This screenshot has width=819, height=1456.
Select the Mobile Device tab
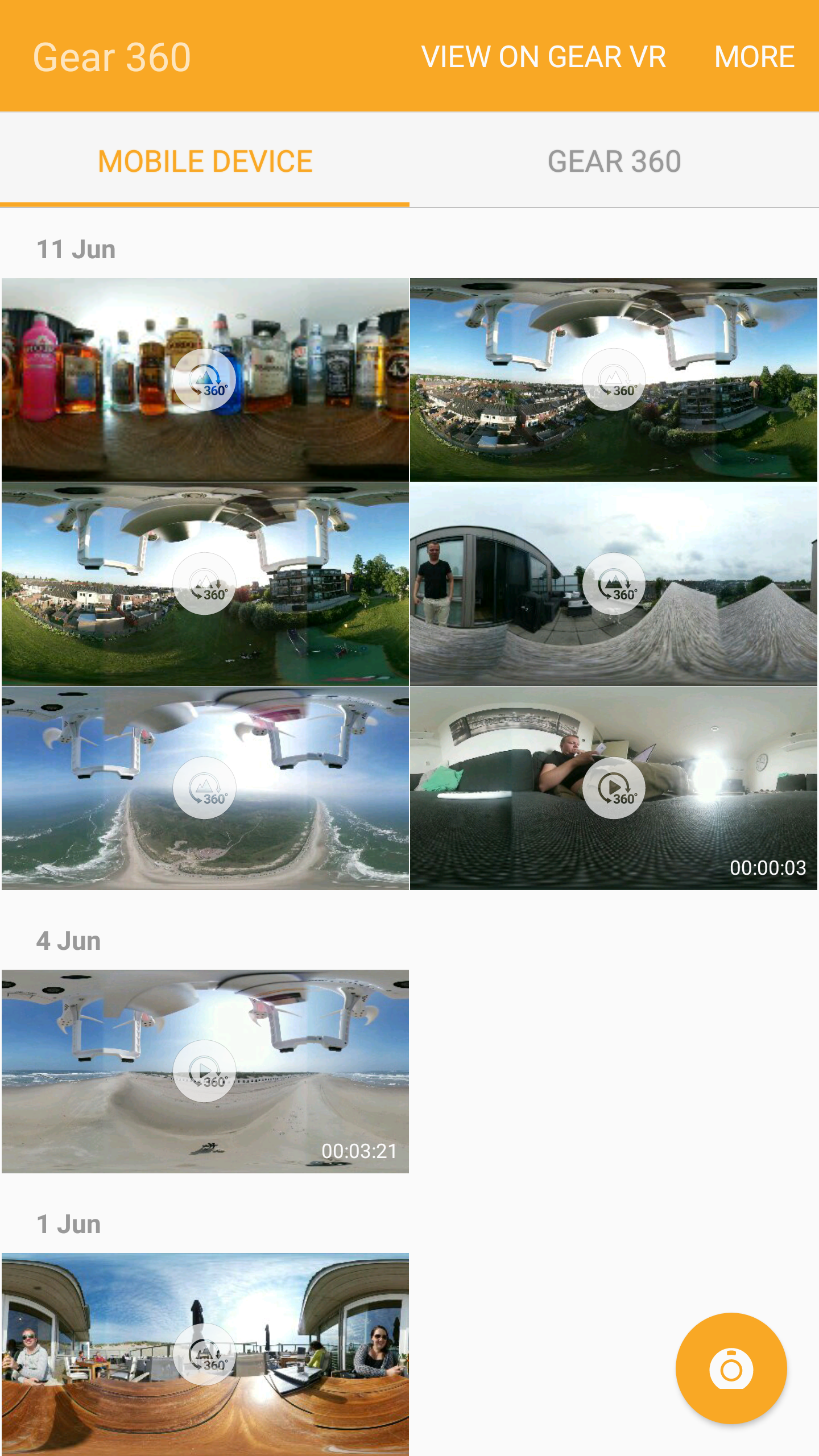[x=205, y=162]
